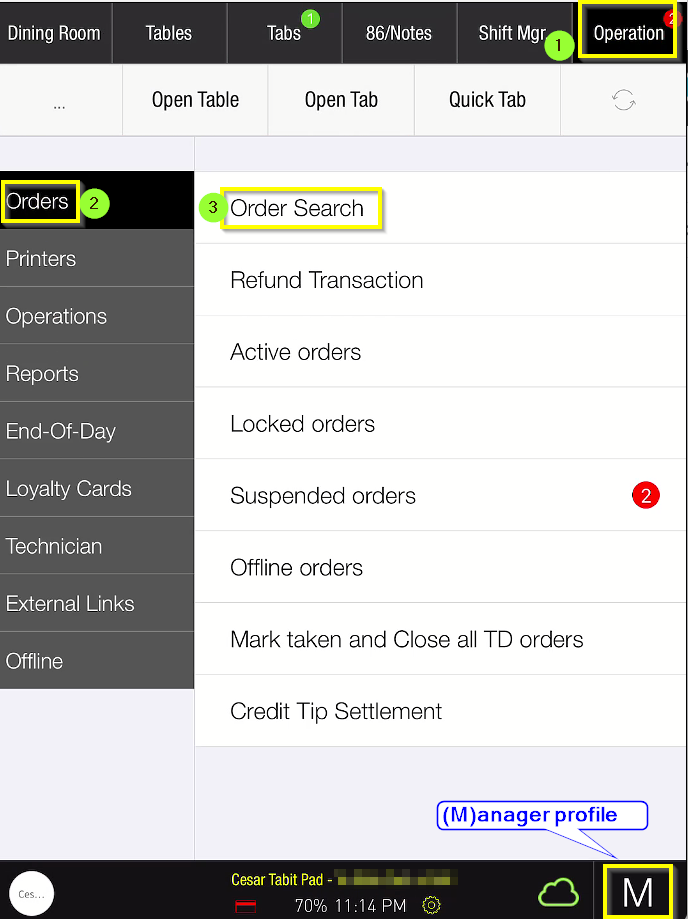Open the End-Of-Day section
The image size is (688, 919).
click(x=96, y=431)
